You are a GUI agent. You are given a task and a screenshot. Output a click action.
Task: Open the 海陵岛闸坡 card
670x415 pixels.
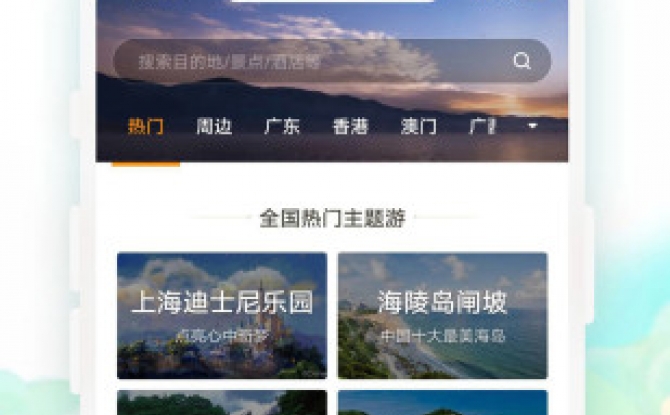coord(442,315)
